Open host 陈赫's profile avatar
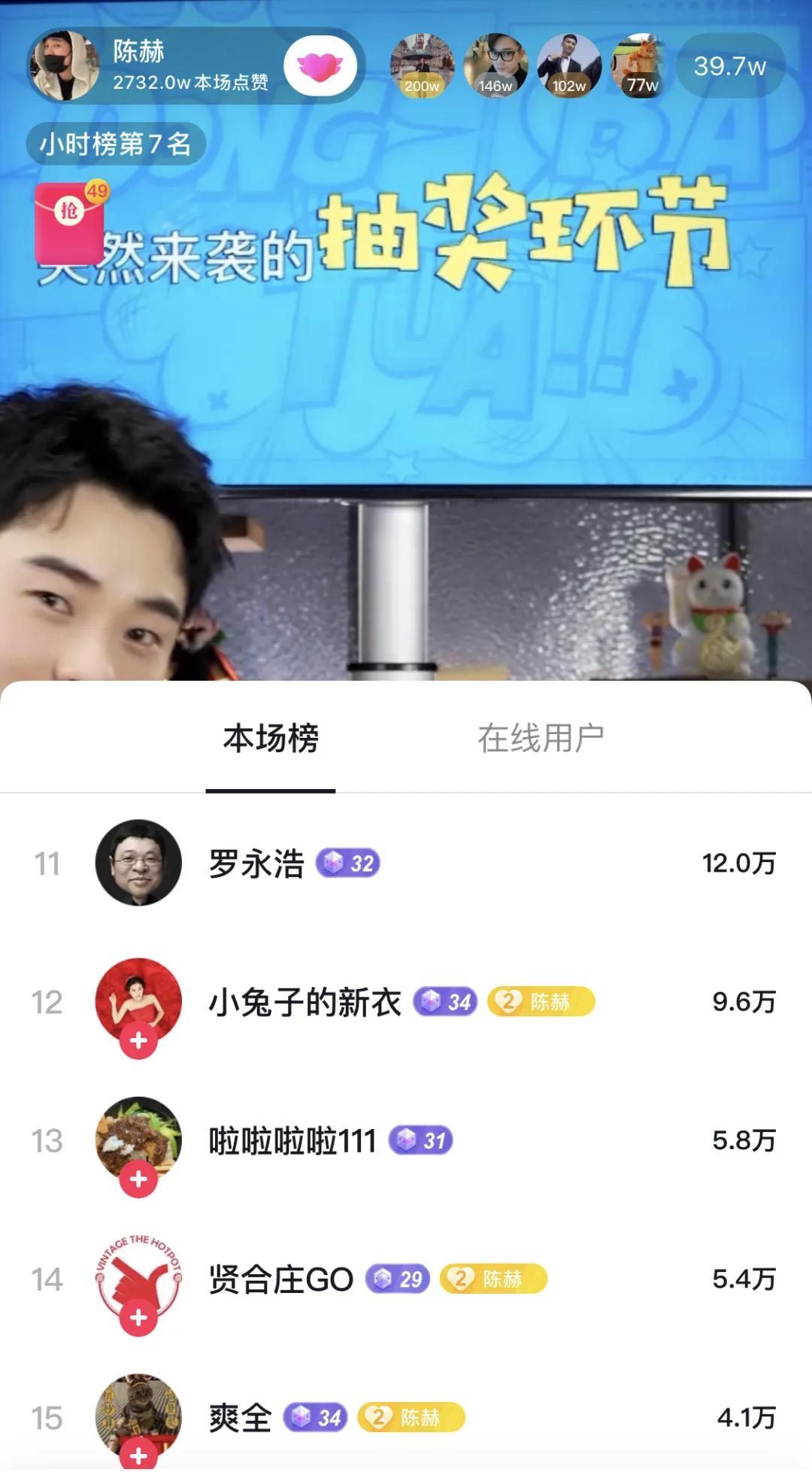The image size is (812, 1472). (x=64, y=66)
